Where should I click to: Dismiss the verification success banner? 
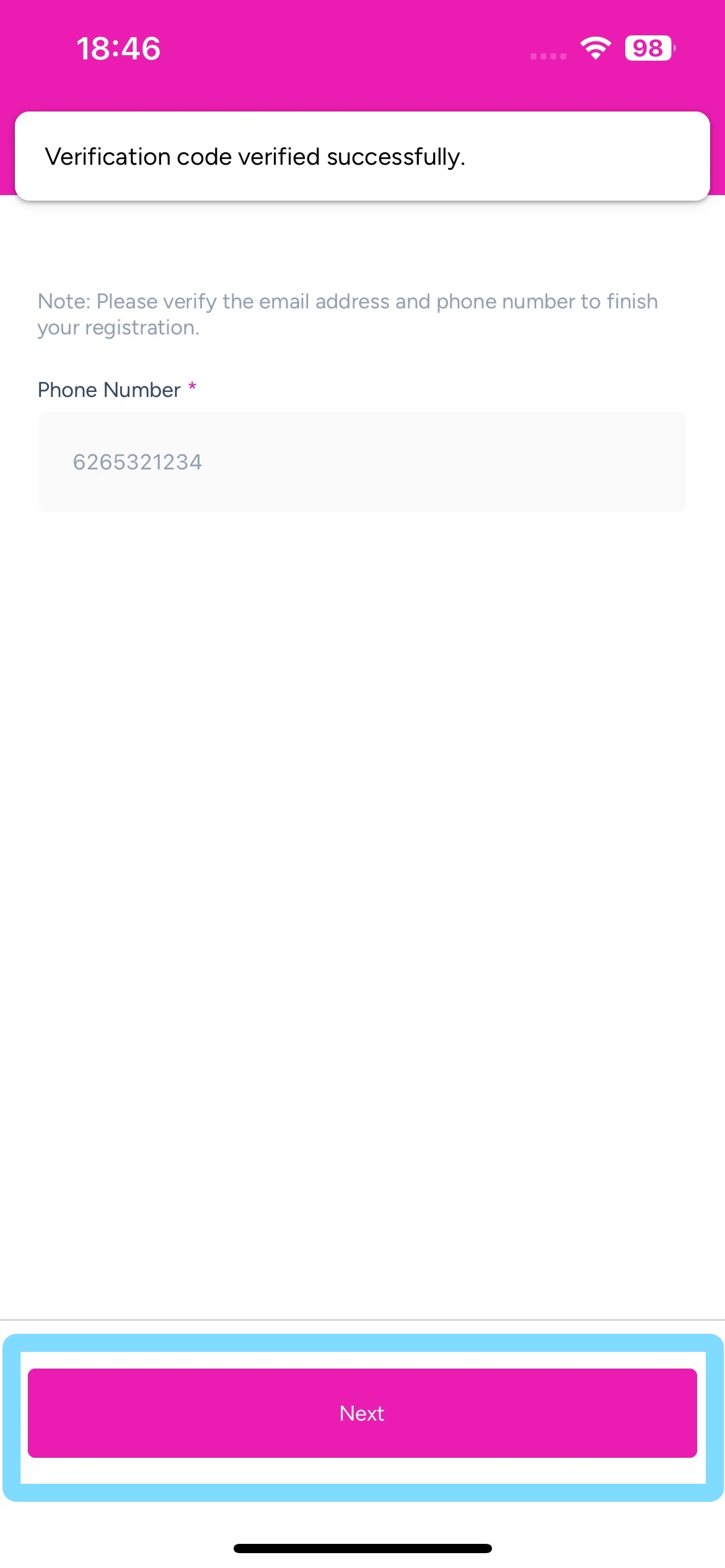coord(362,156)
